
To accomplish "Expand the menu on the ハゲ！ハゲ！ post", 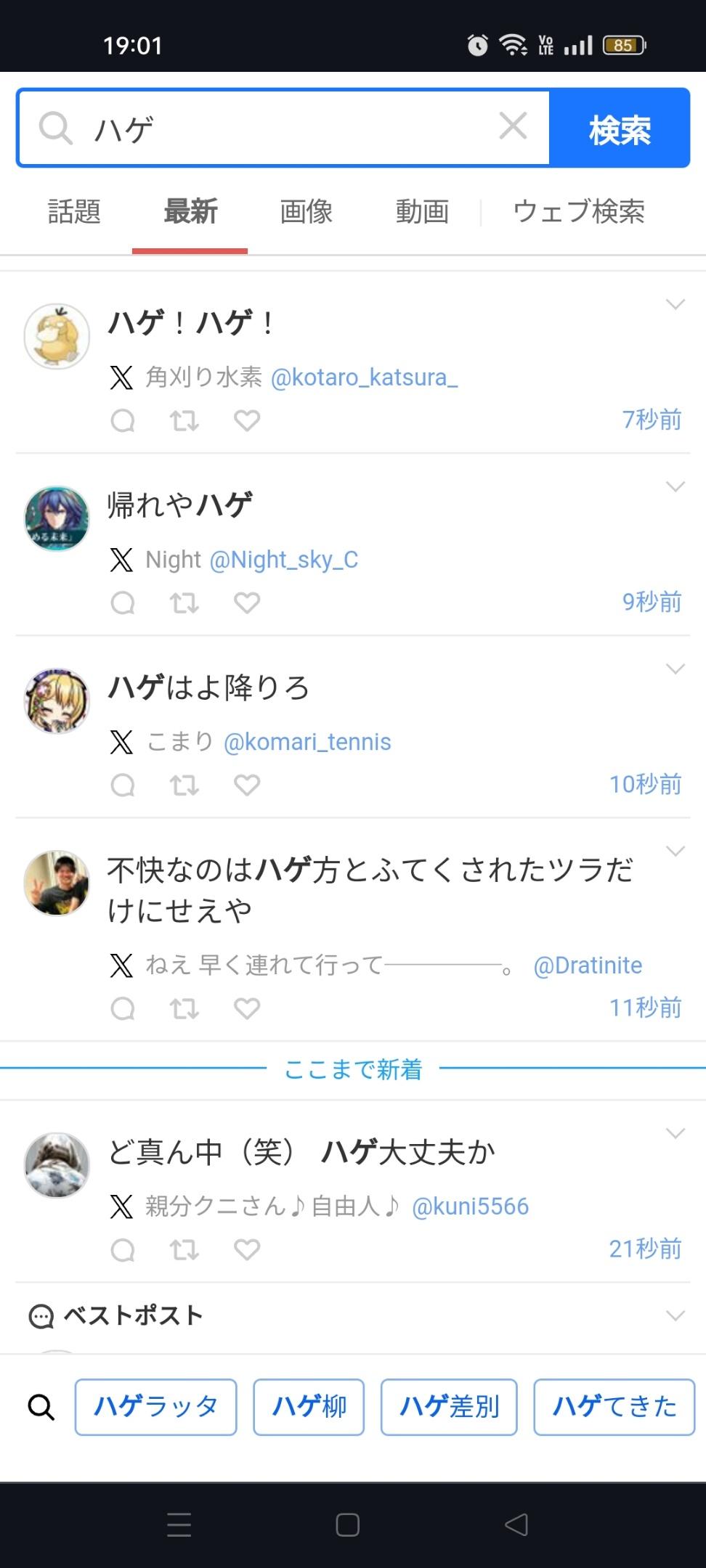I will click(x=675, y=304).
